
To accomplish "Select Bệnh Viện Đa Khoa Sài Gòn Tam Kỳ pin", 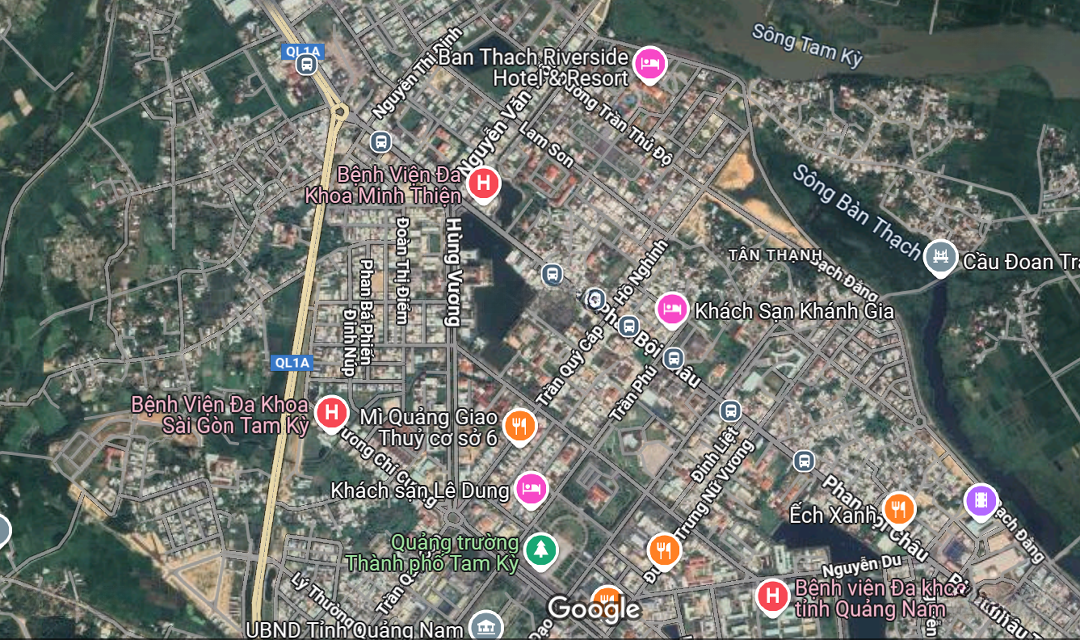I will (x=331, y=412).
